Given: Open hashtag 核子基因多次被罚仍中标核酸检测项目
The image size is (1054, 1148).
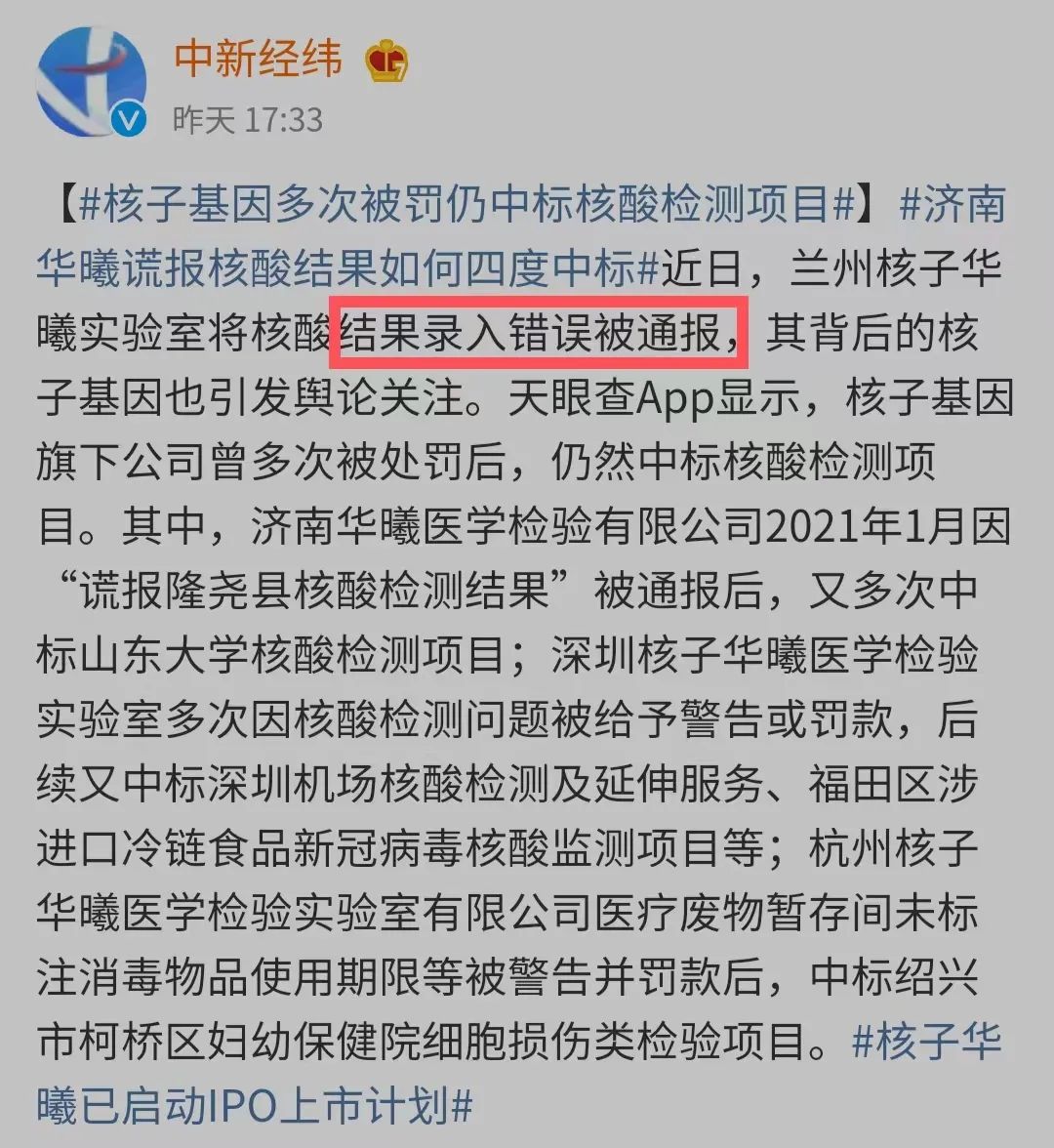Looking at the screenshot, I should point(466,205).
